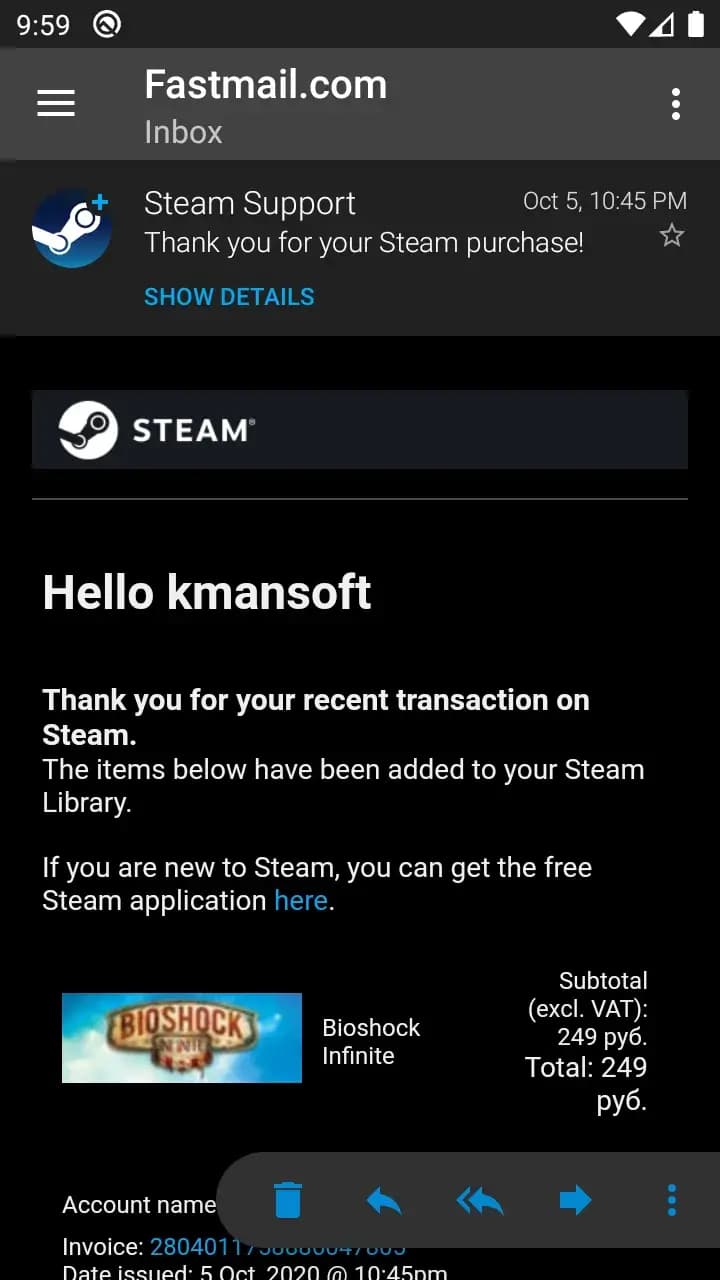Open the navigation drawer with the hamburger icon

[55, 103]
